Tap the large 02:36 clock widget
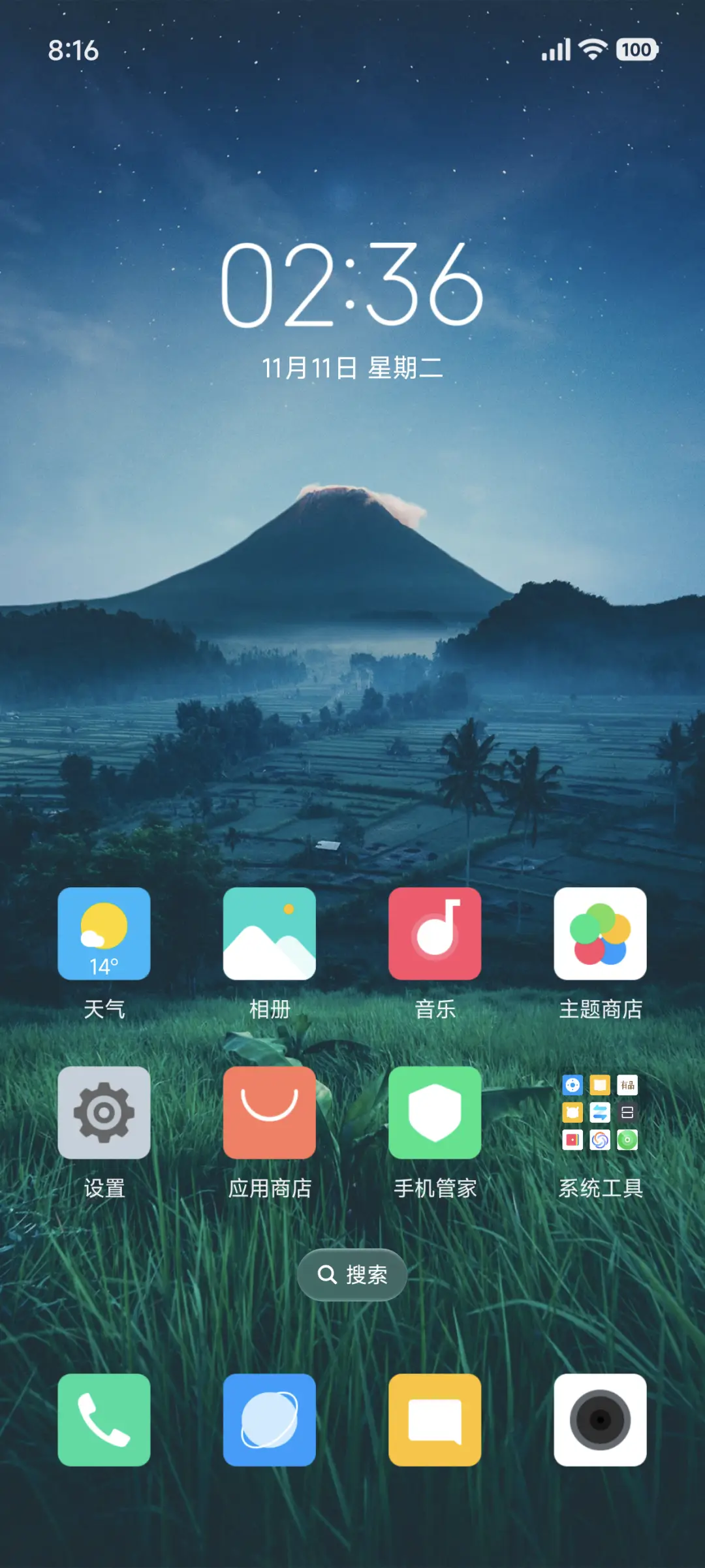The image size is (705, 1568). tap(352, 286)
